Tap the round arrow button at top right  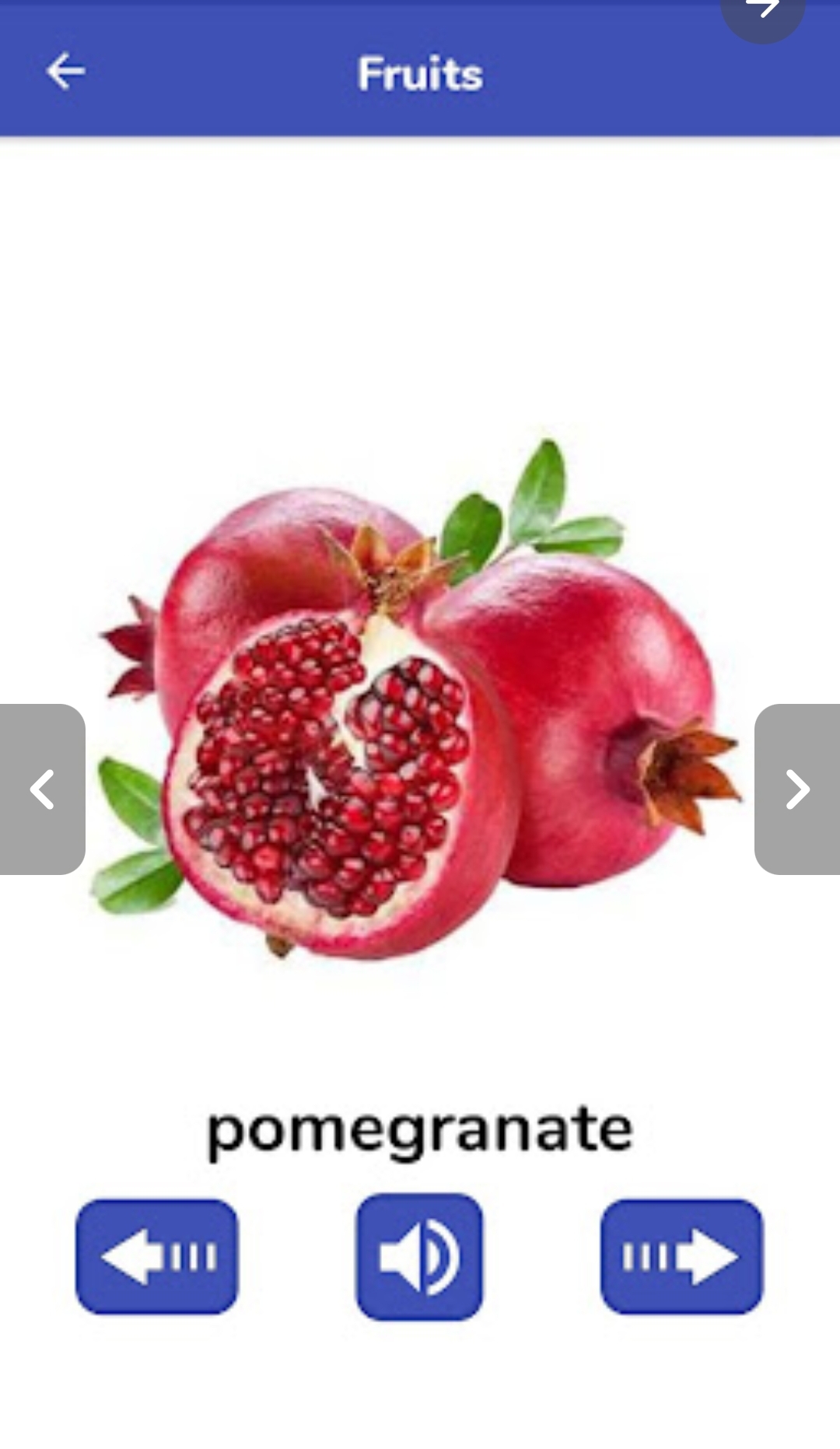point(762,13)
